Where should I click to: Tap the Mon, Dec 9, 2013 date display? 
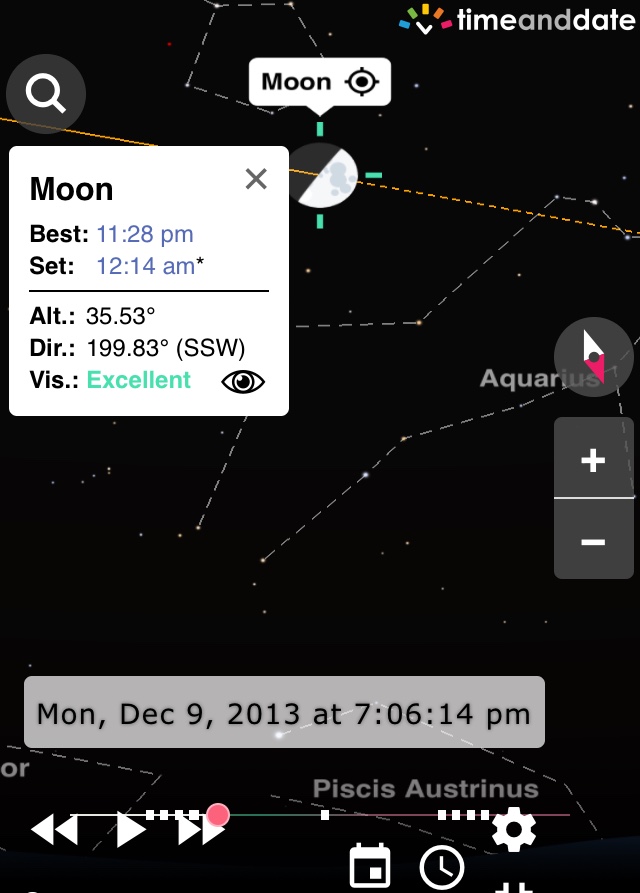point(284,713)
